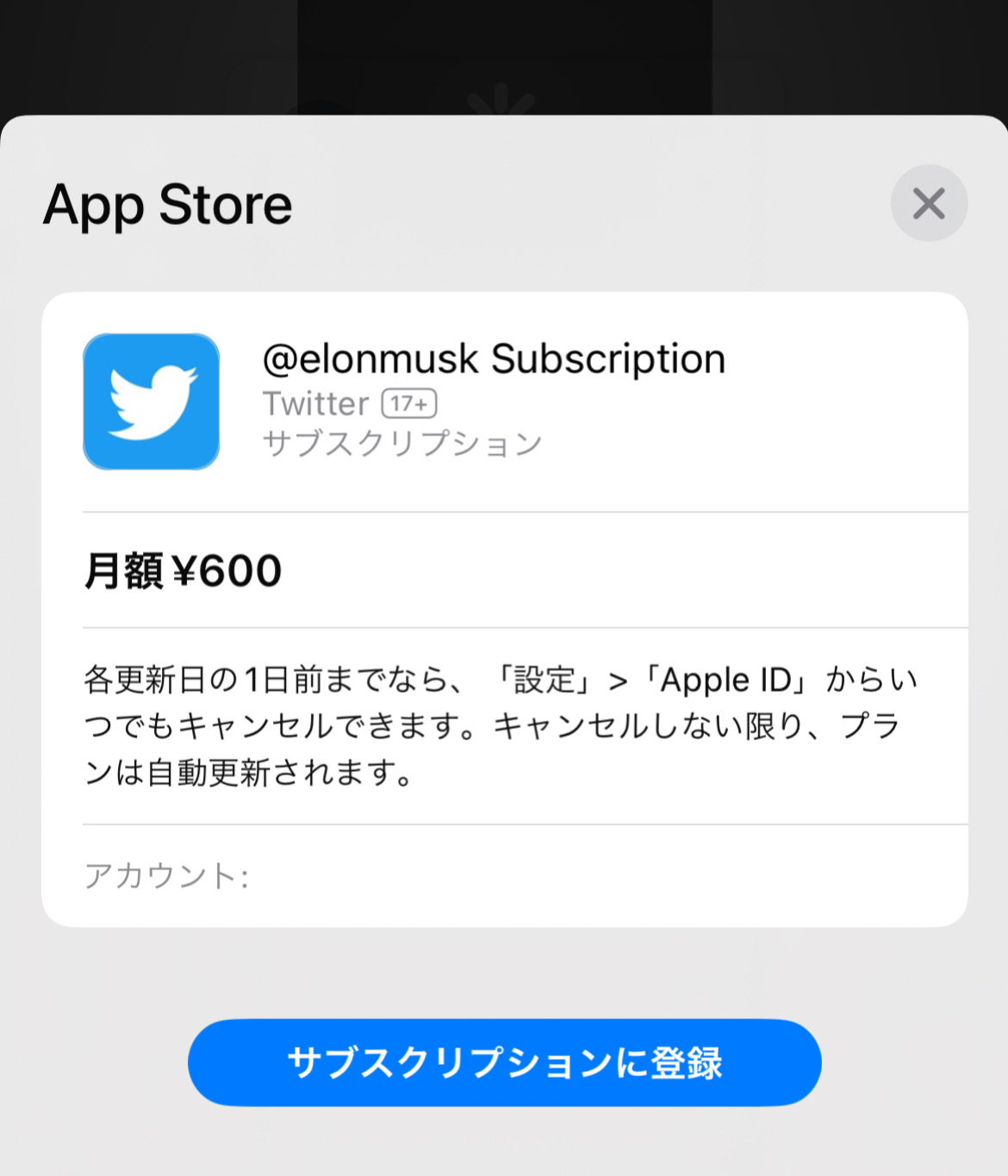Select the サブスクリプション type label

coord(401,443)
